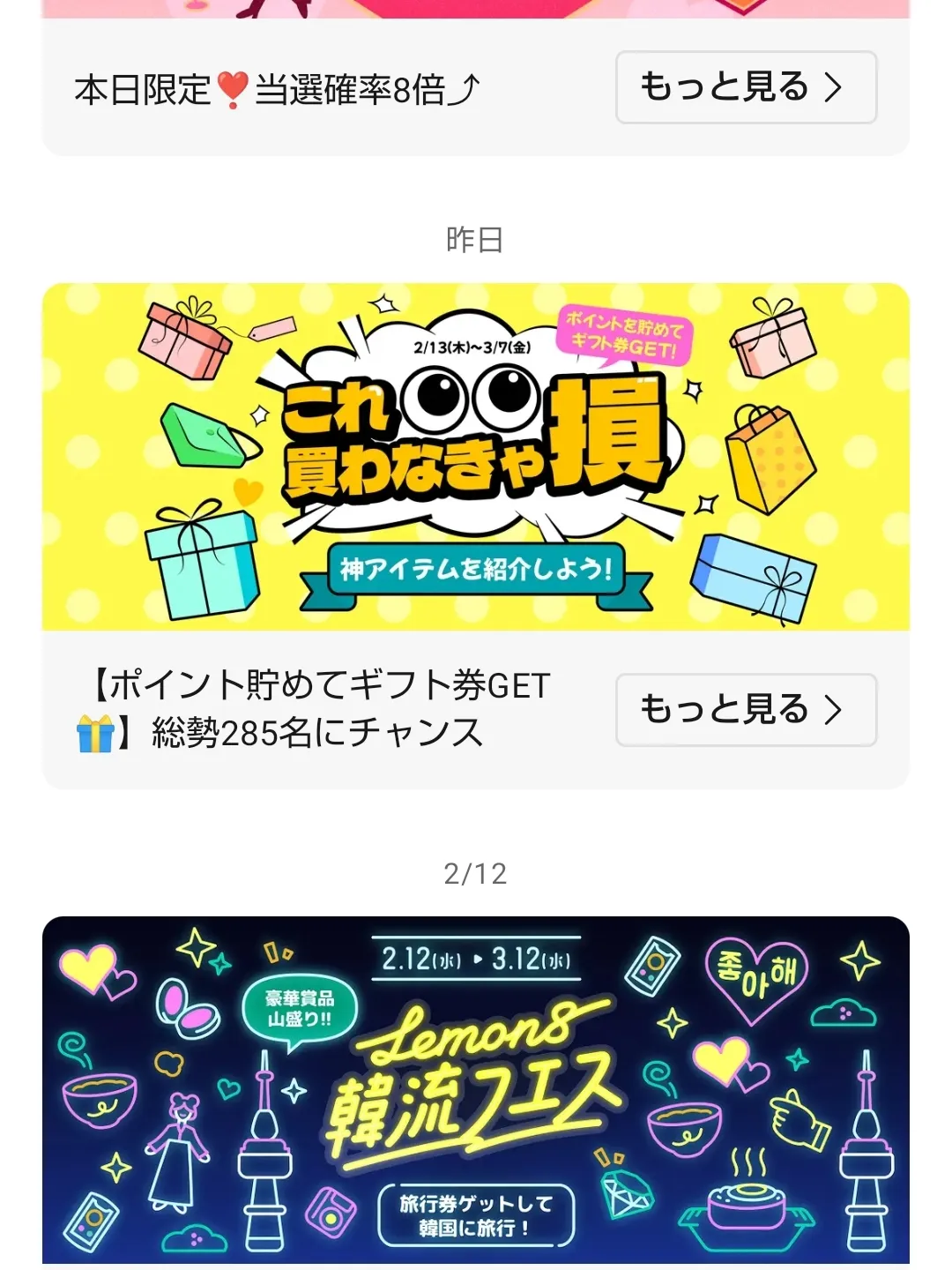Image resolution: width=952 pixels, height=1270 pixels.
Task: Tap もっと見る on the 当選確率8倍 card
Action: [x=745, y=87]
